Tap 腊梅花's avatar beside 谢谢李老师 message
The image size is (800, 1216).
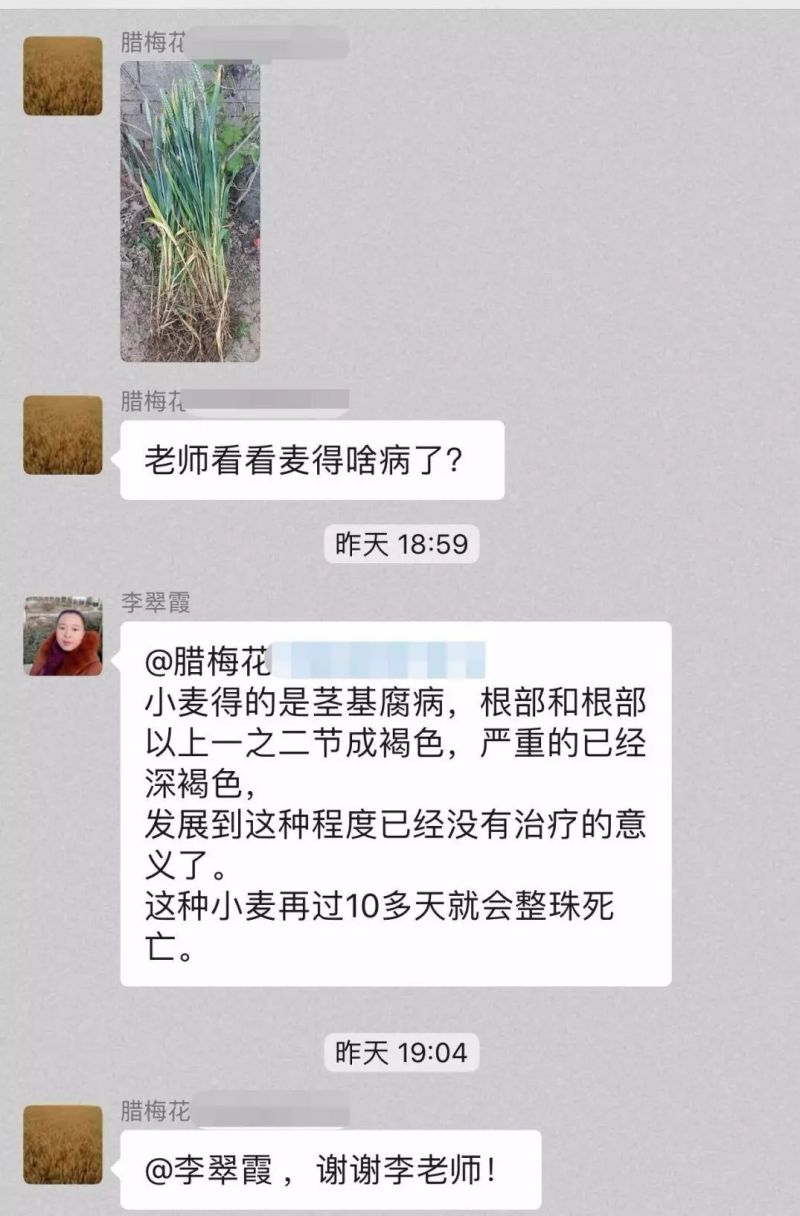click(63, 1144)
